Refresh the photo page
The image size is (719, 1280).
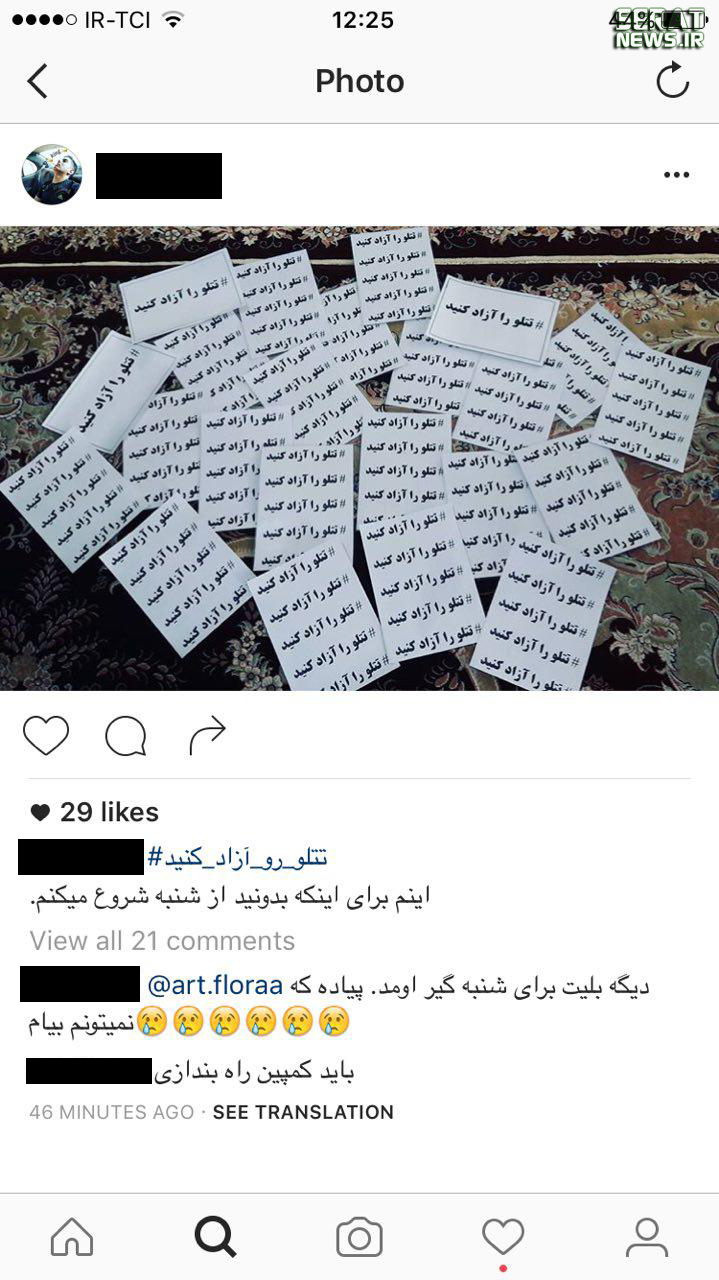point(672,80)
